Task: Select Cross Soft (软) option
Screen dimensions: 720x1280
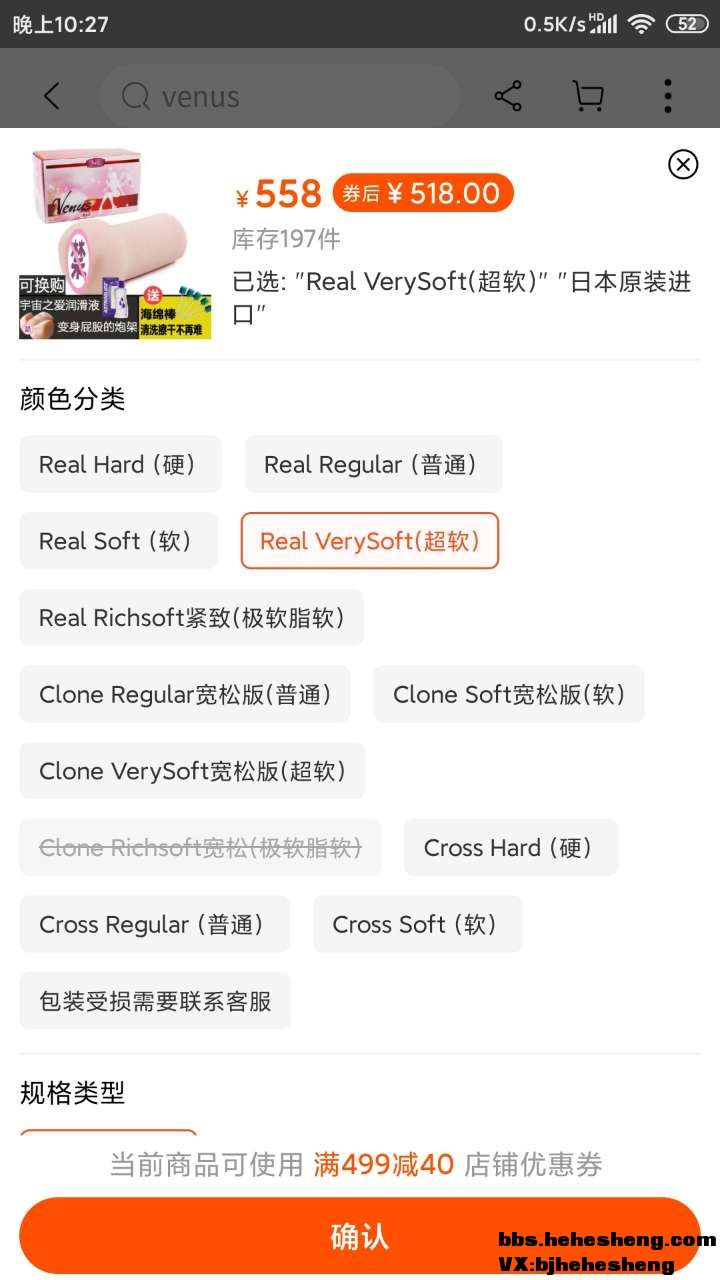Action: (x=417, y=924)
